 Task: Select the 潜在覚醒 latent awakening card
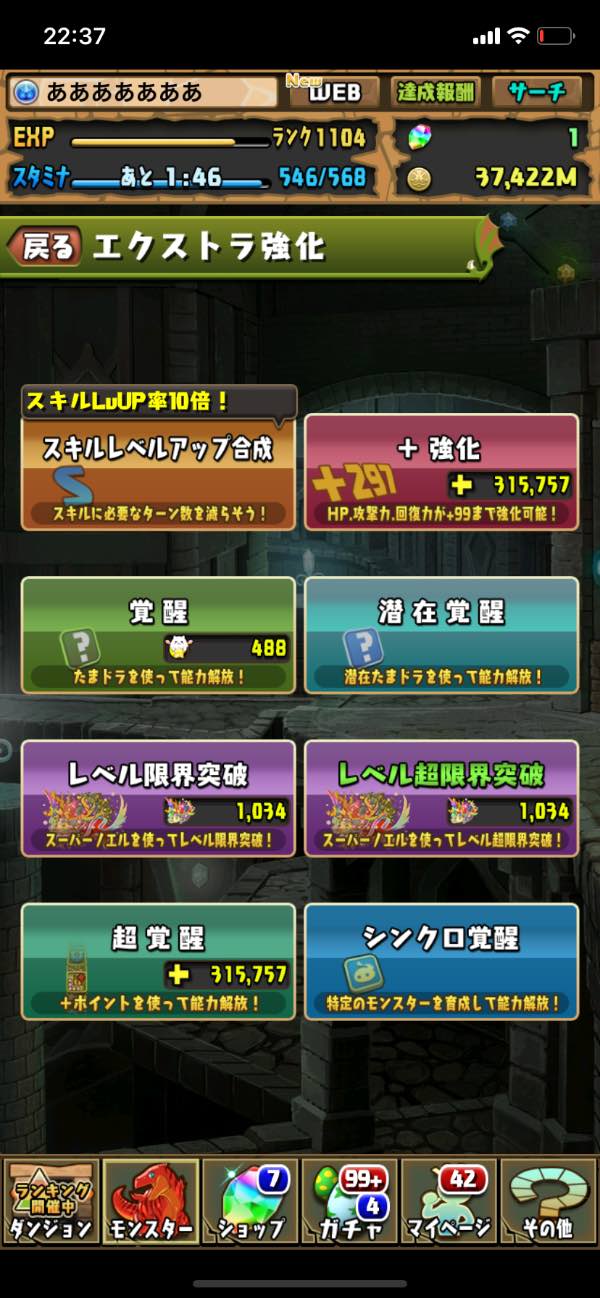[441, 635]
